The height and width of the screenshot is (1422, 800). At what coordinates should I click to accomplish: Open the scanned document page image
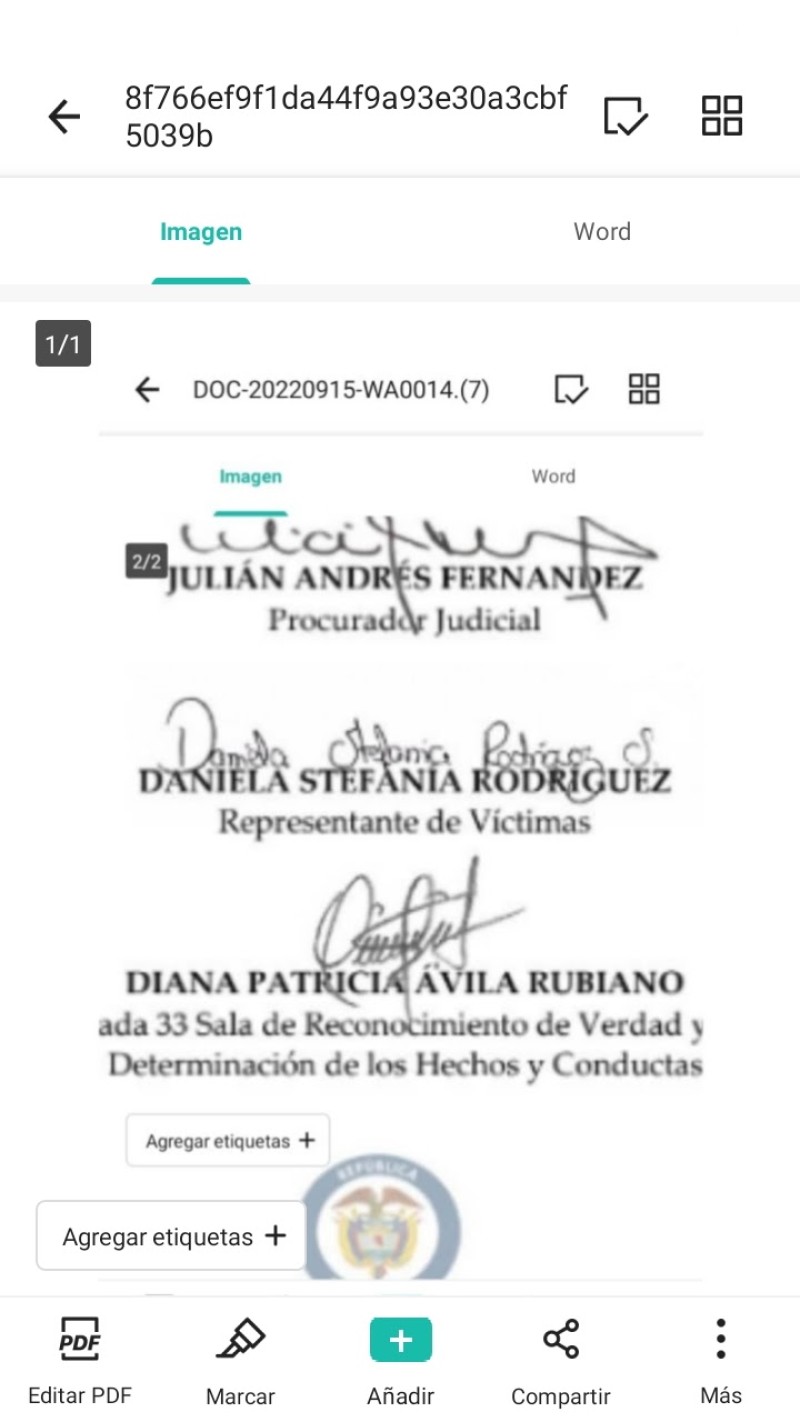400,800
